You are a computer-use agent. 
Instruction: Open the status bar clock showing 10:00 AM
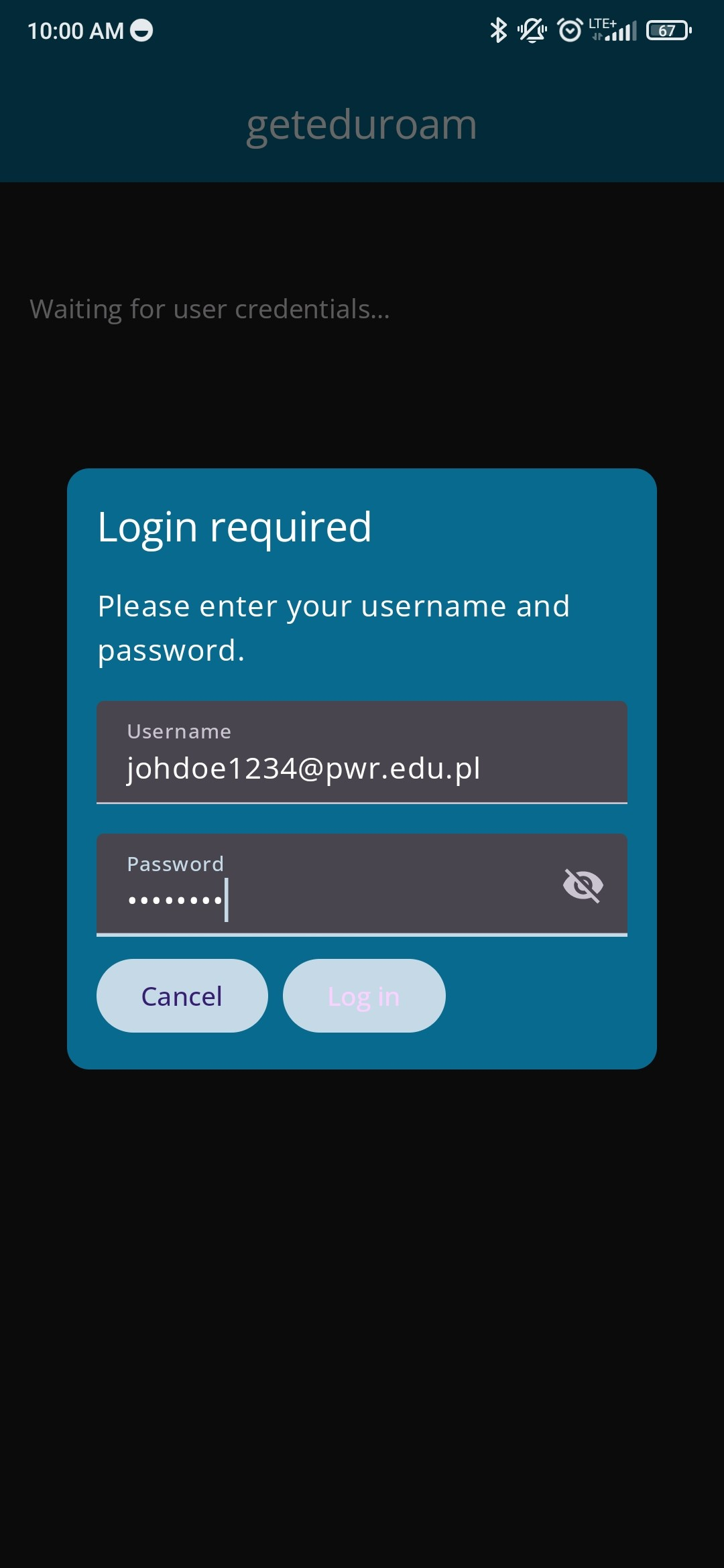coord(75,30)
